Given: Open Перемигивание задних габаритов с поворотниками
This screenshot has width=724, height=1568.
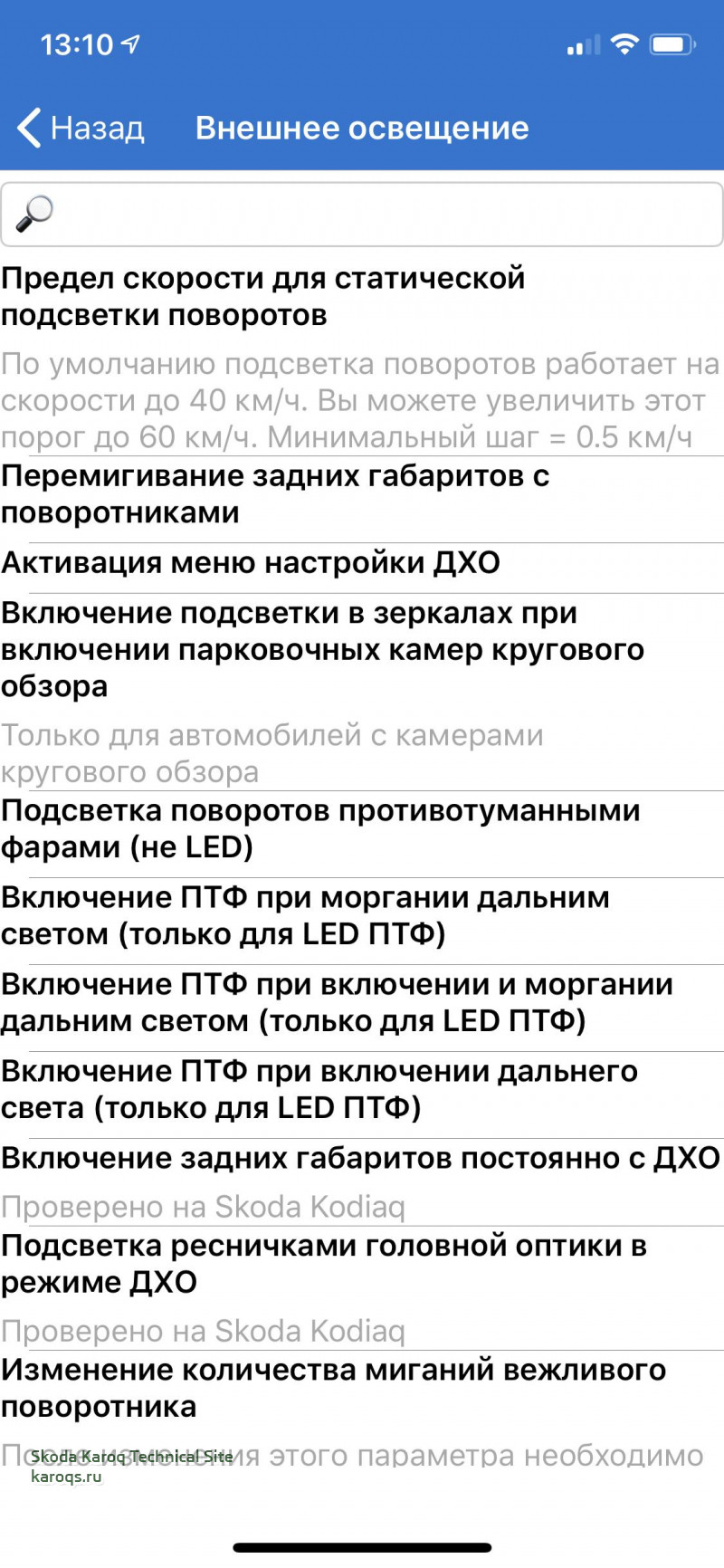Looking at the screenshot, I should coord(275,494).
